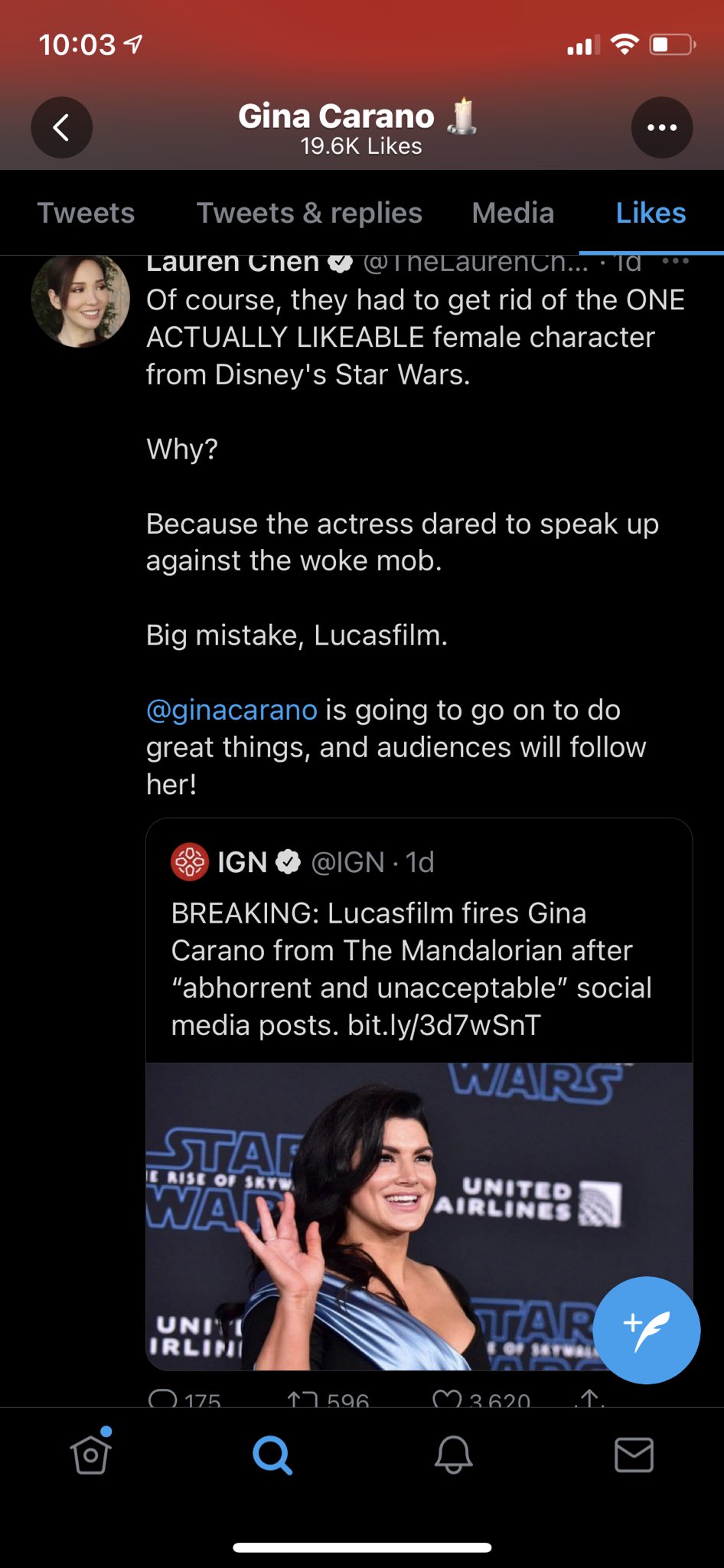Share Lauren Chen's tweet
724x1568 pixels.
click(589, 1398)
